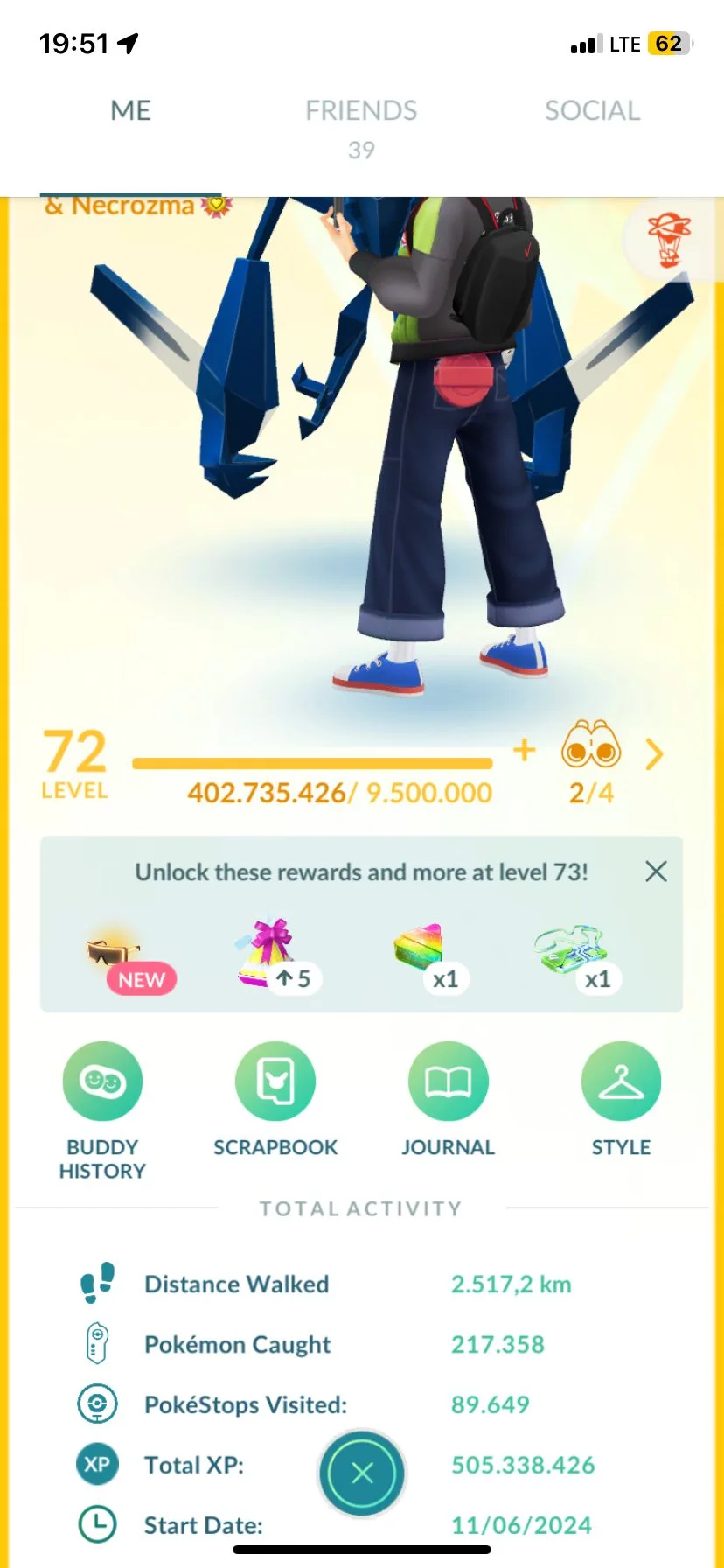Open the binoculars level-up tasks arrow
The height and width of the screenshot is (1568, 724).
(x=654, y=753)
